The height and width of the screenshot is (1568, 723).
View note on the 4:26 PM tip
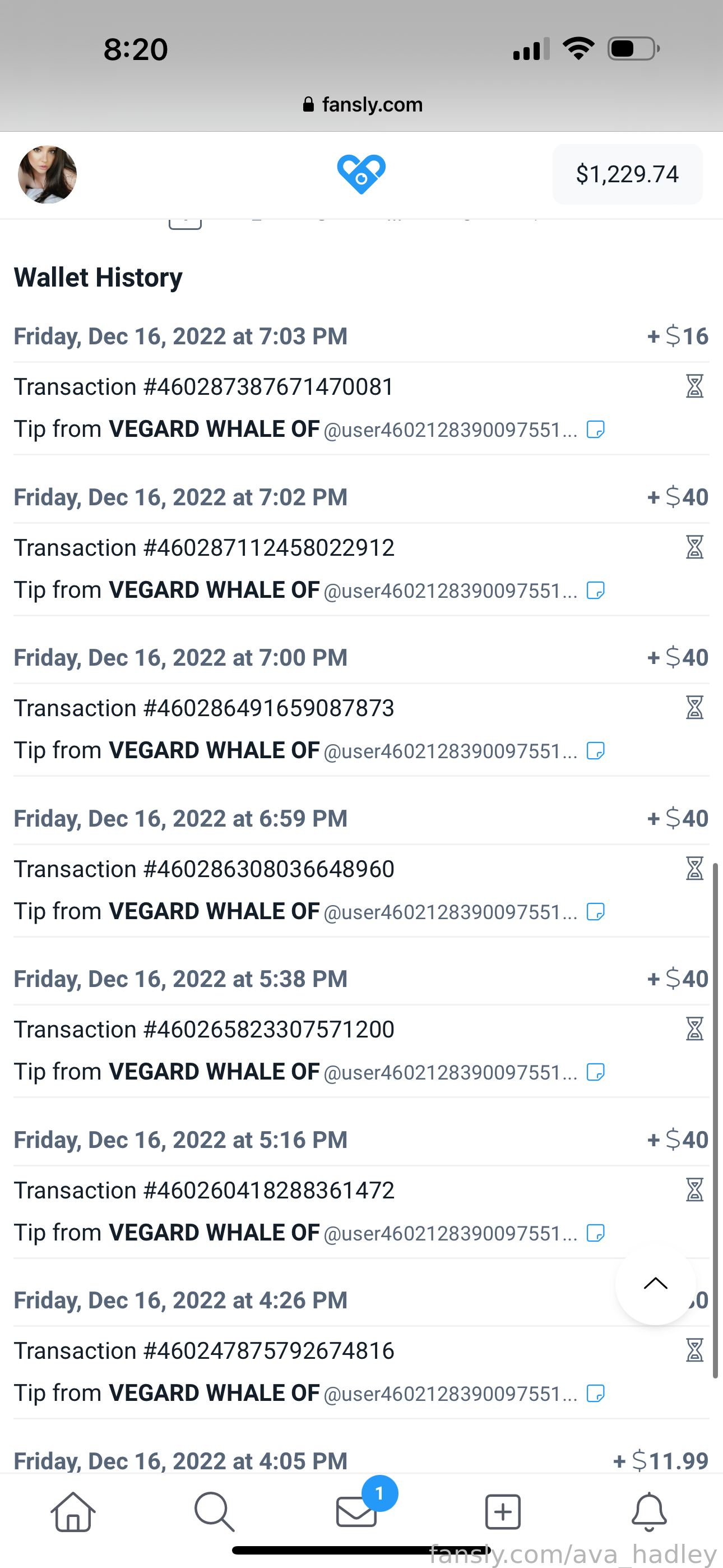595,1394
